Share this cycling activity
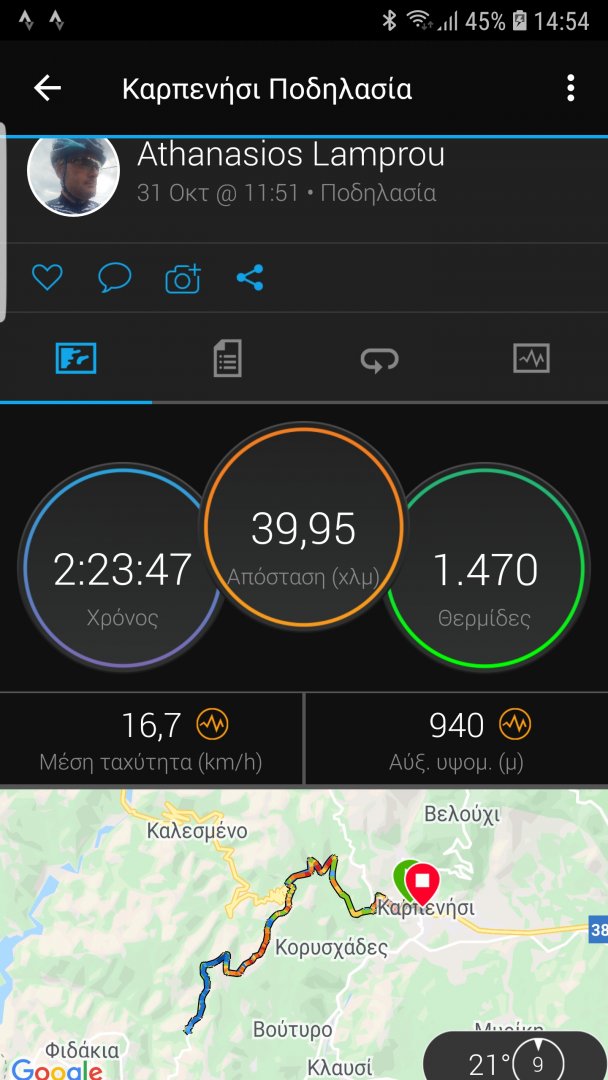This screenshot has height=1080, width=608. coord(250,278)
